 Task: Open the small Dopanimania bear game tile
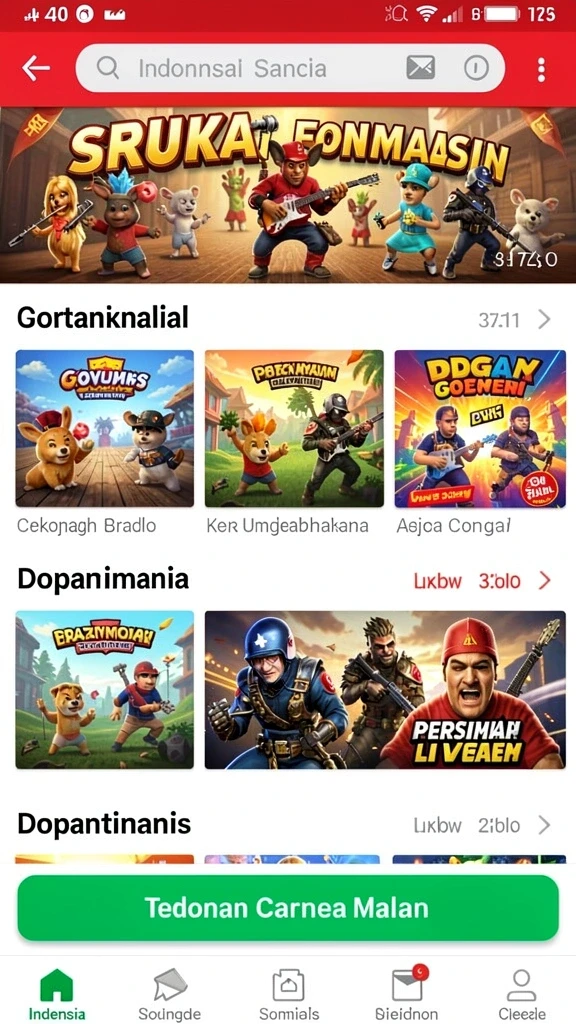click(x=105, y=690)
